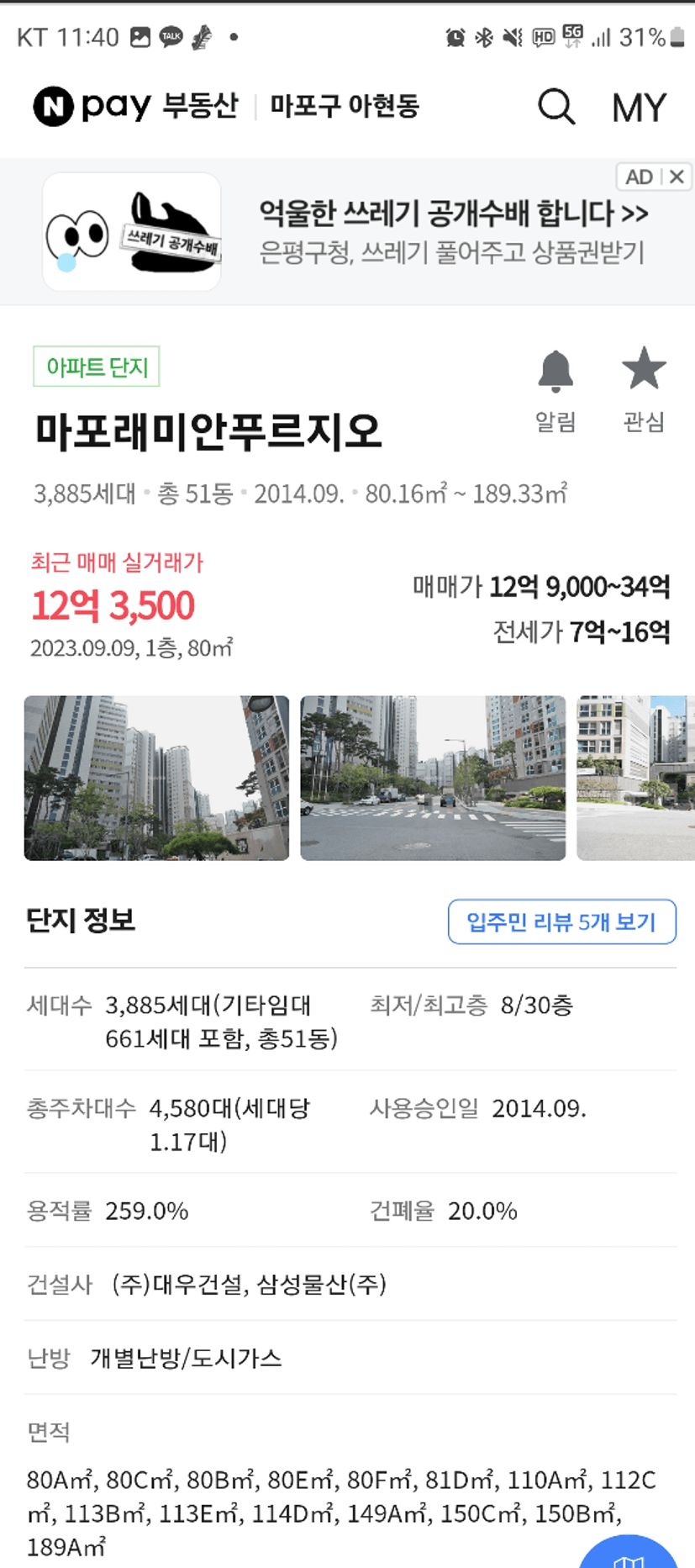
Task: Open the MY page
Action: pos(639,108)
